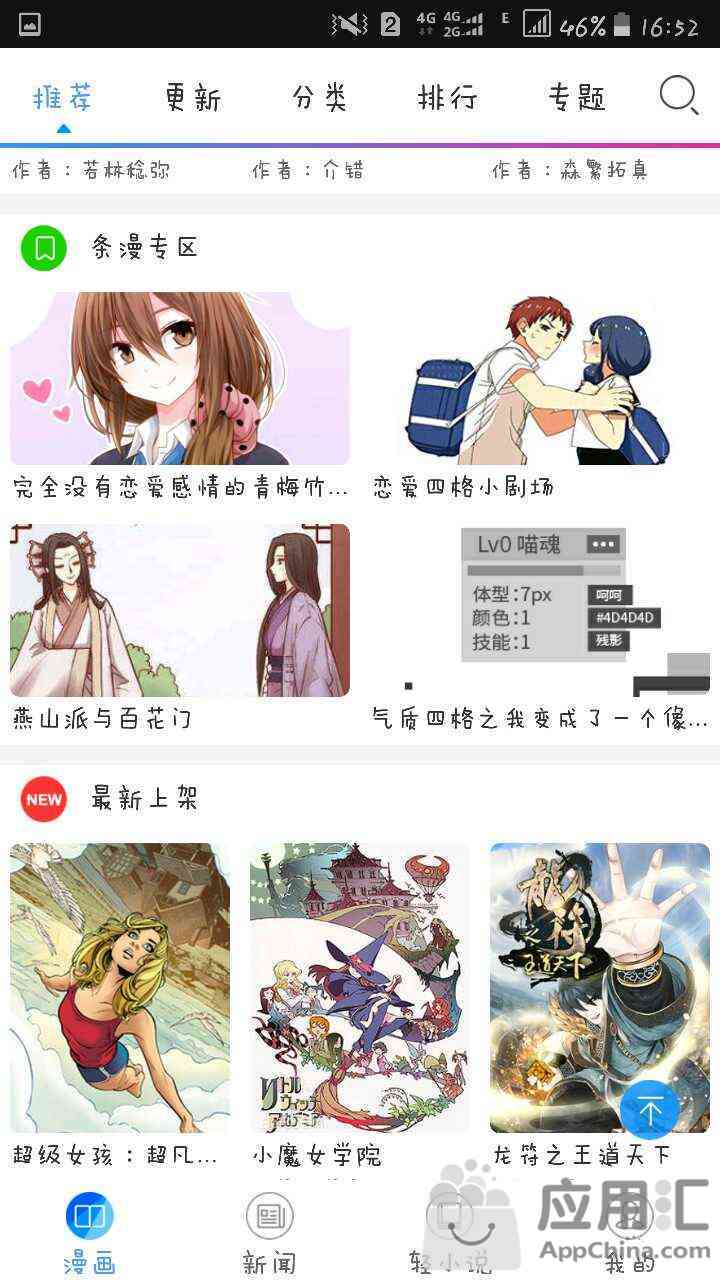Viewport: 720px width, 1280px height.
Task: Open the 排行 tab
Action: coord(447,98)
